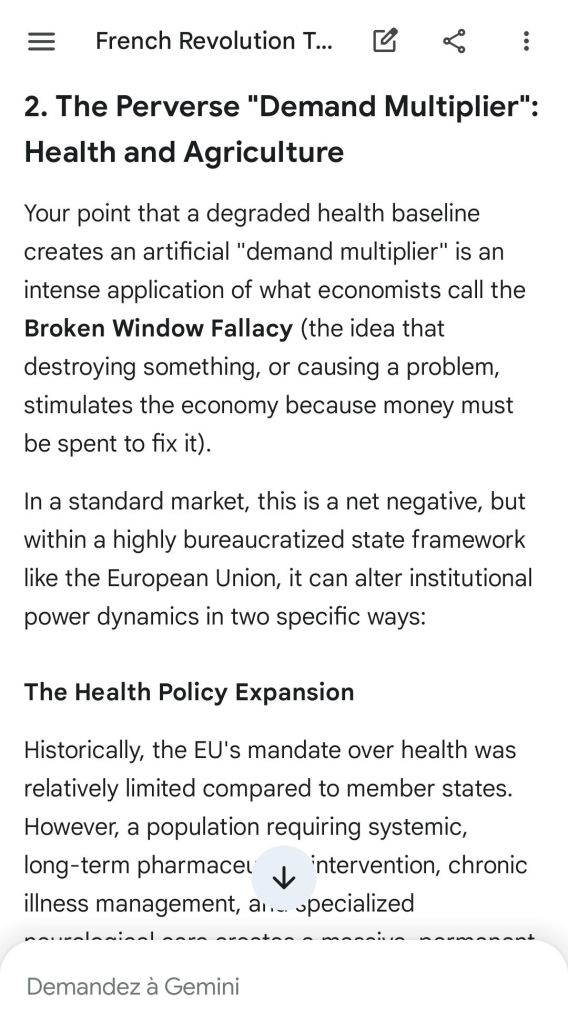Open the hamburger drawer menu
Viewport: 568px width, 1023px height.
[42, 41]
